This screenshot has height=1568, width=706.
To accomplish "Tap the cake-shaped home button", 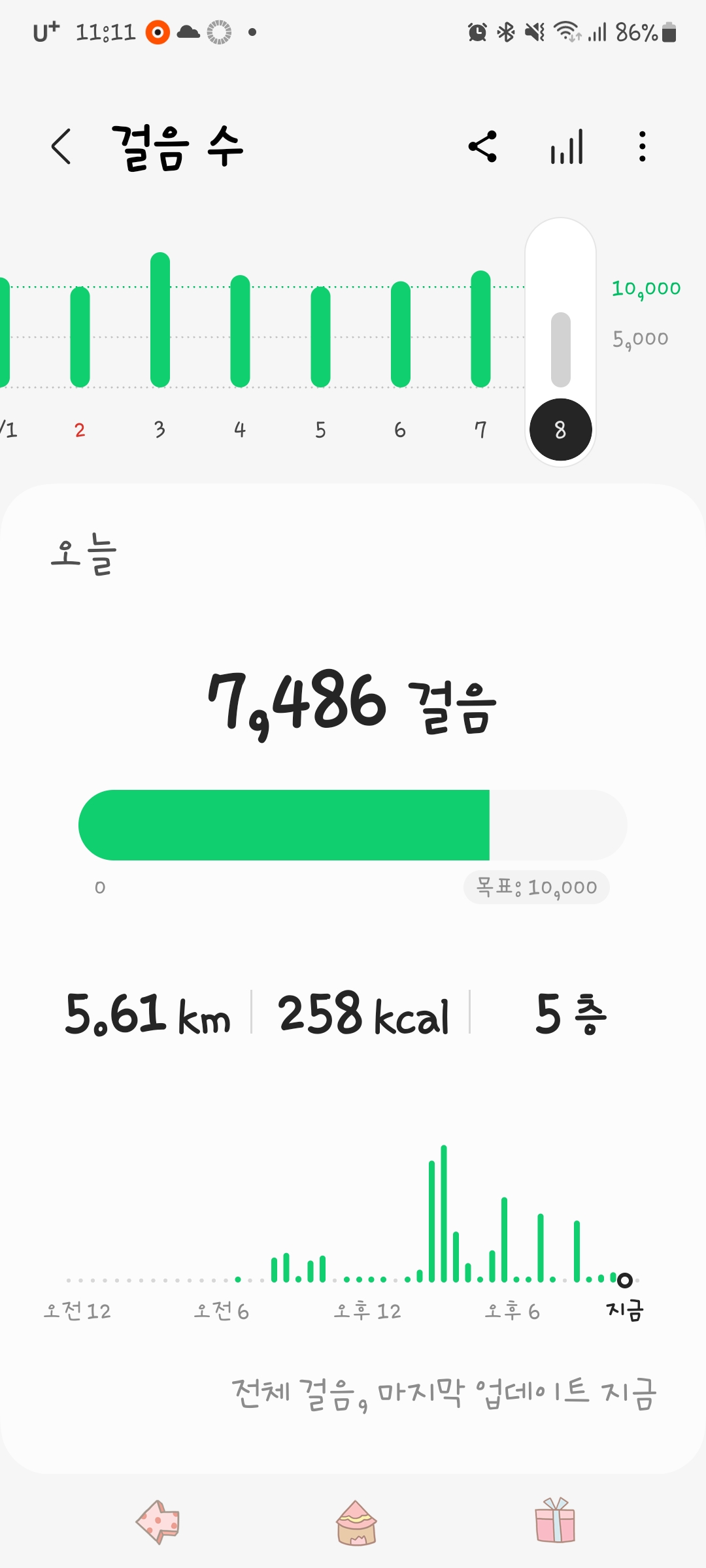I will (x=356, y=1522).
